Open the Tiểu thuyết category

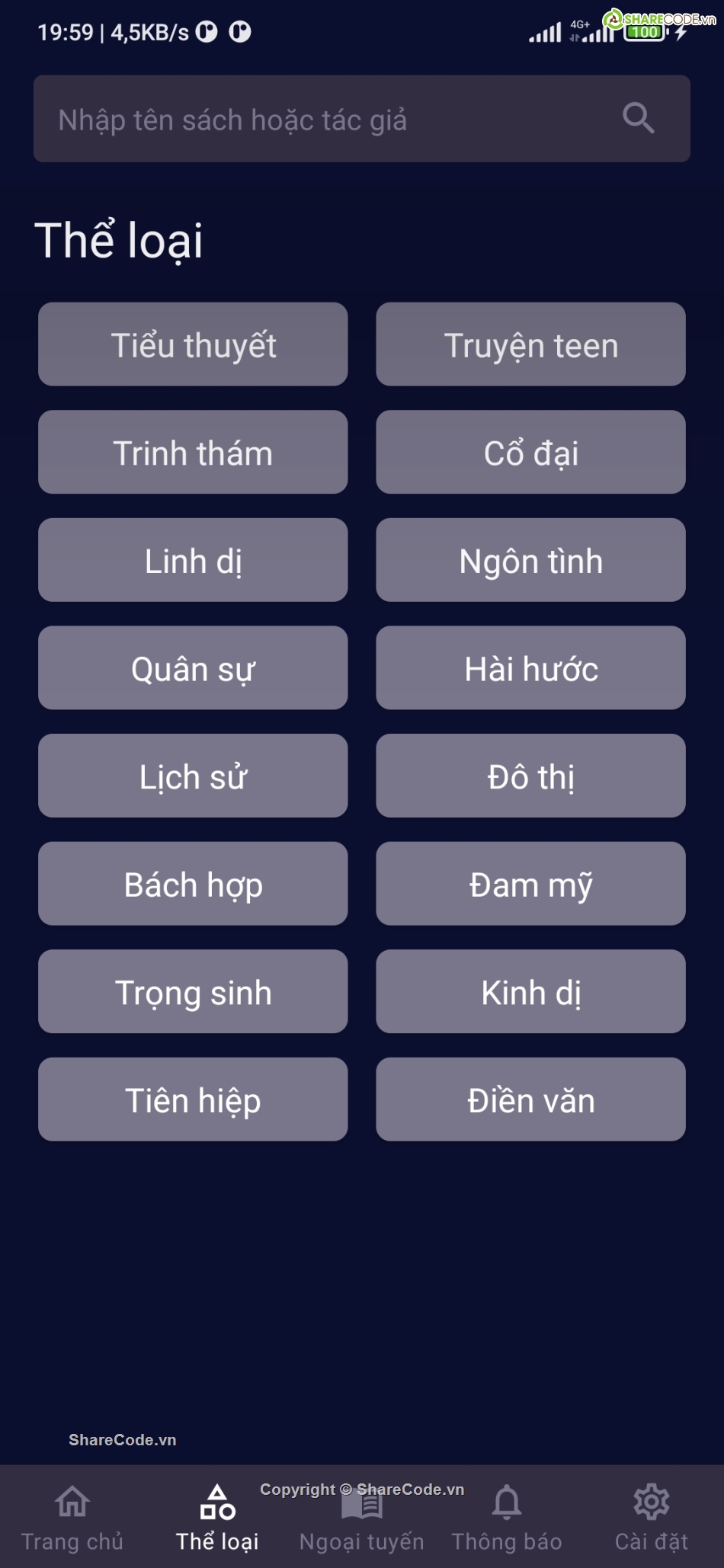pyautogui.click(x=193, y=344)
